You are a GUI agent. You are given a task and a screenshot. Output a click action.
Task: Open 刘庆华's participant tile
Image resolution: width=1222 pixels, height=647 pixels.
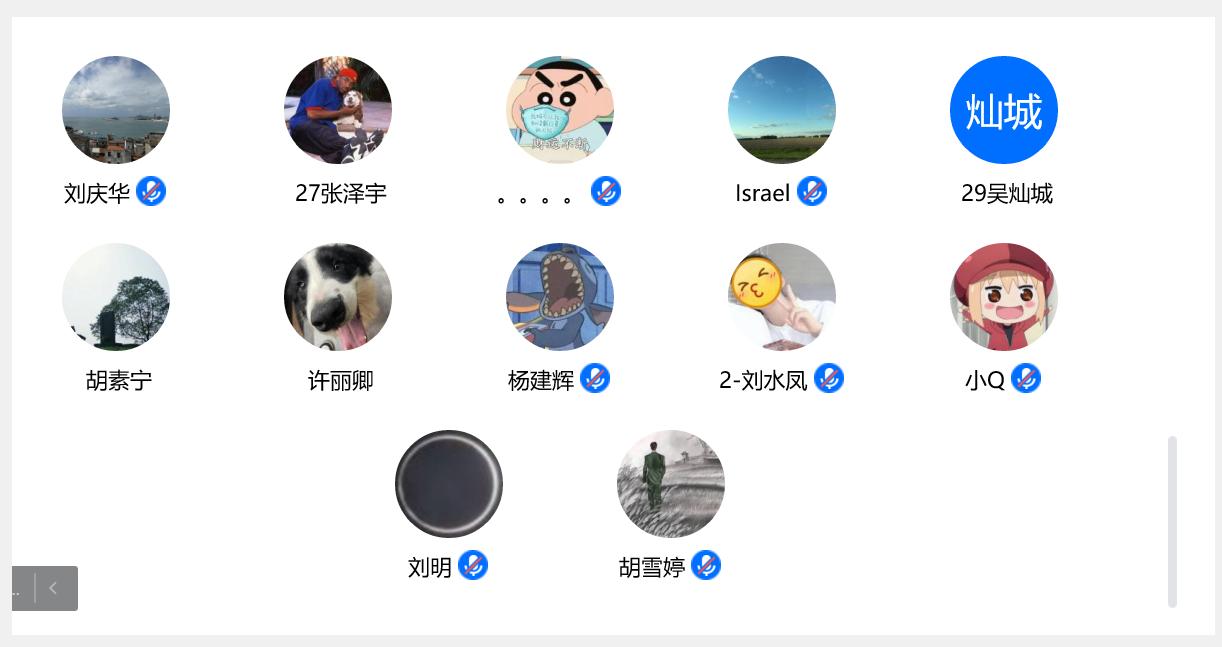pos(116,110)
